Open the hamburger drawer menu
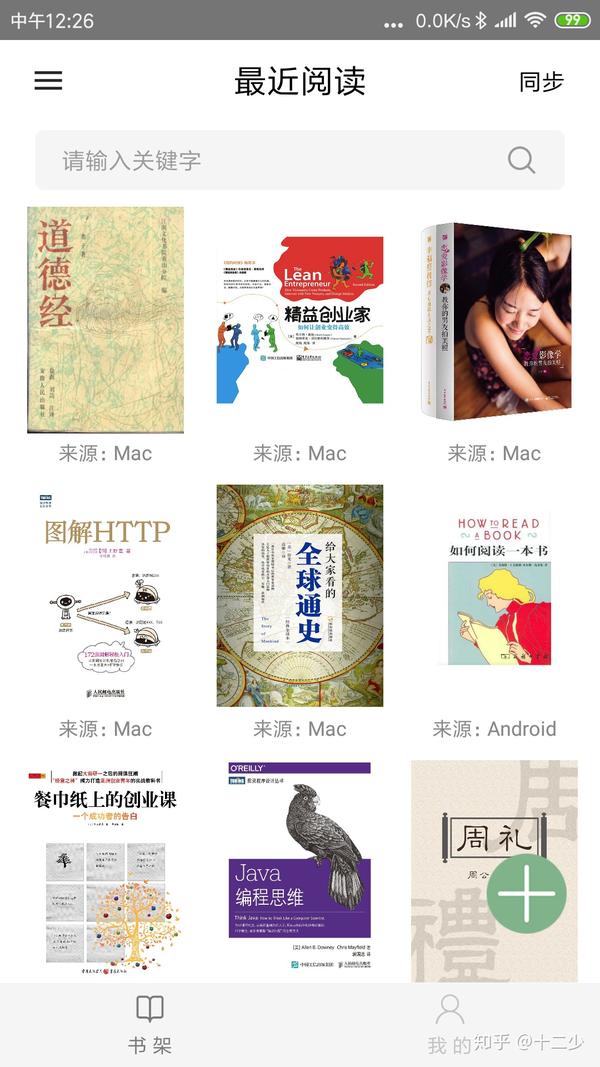Image resolution: width=600 pixels, height=1067 pixels. coord(48,81)
